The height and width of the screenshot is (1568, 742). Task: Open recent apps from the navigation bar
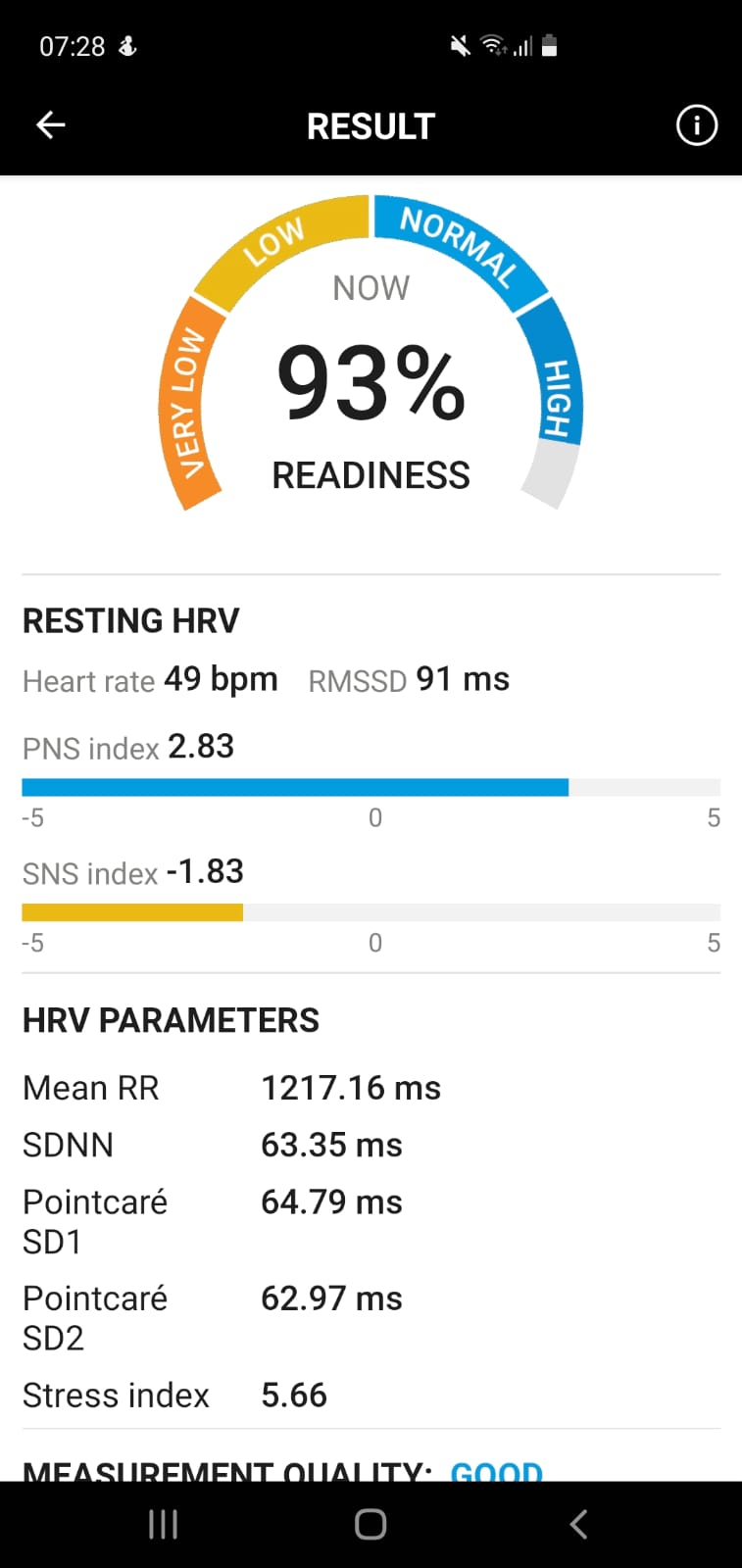click(163, 1524)
